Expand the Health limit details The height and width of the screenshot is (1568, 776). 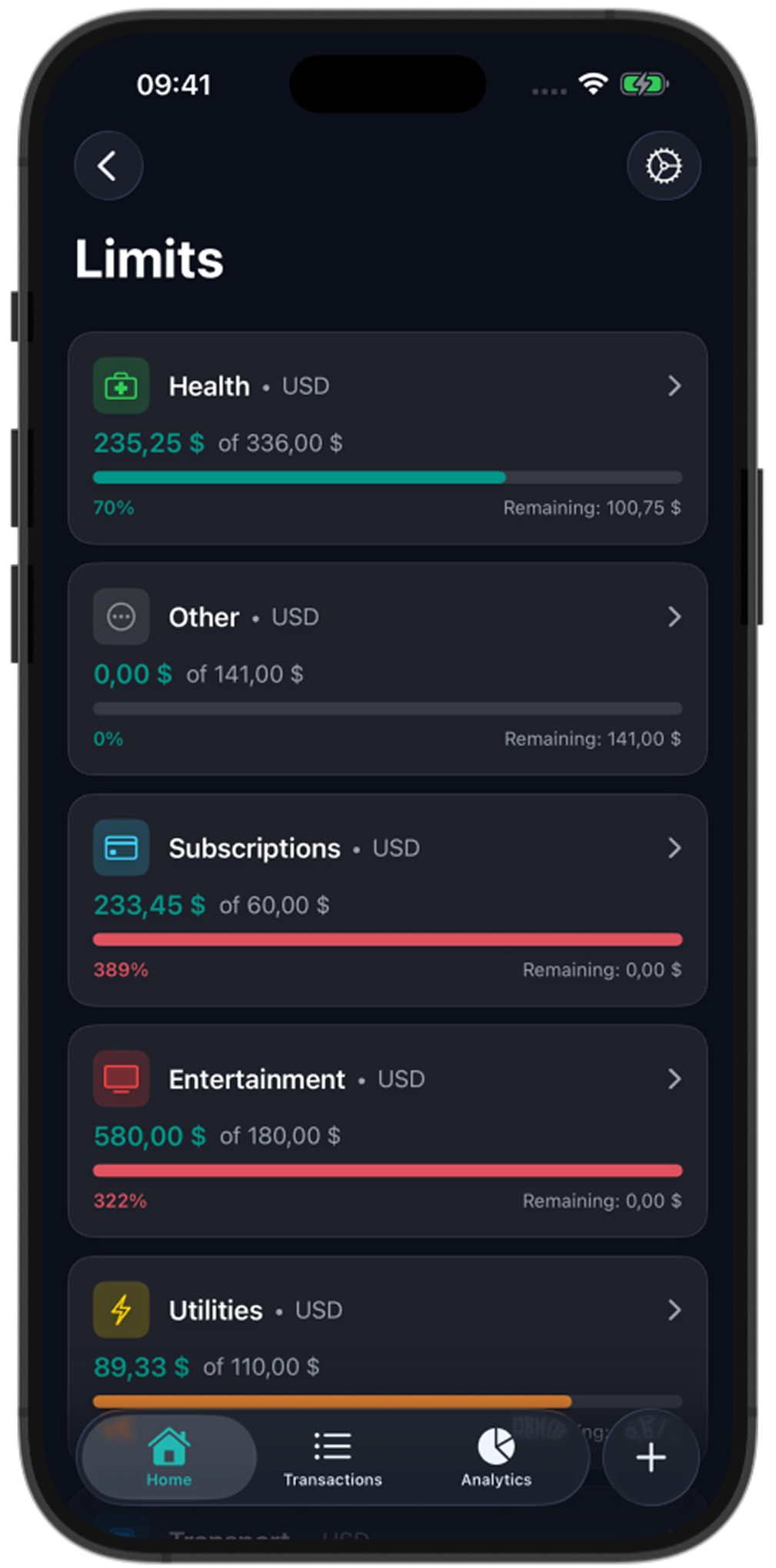pos(674,385)
